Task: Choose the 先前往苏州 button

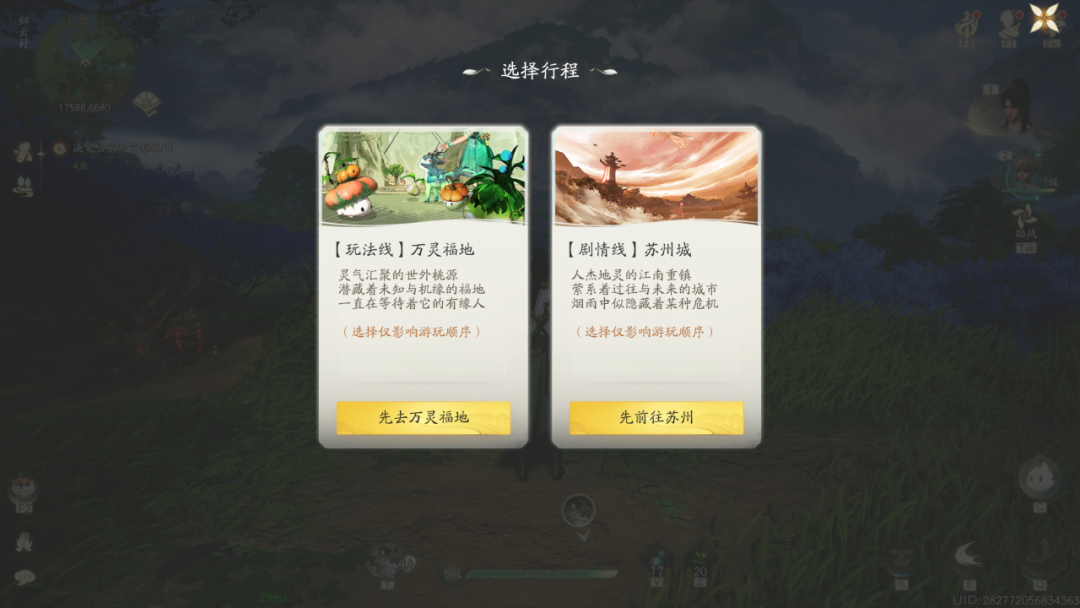Action: pyautogui.click(x=656, y=418)
